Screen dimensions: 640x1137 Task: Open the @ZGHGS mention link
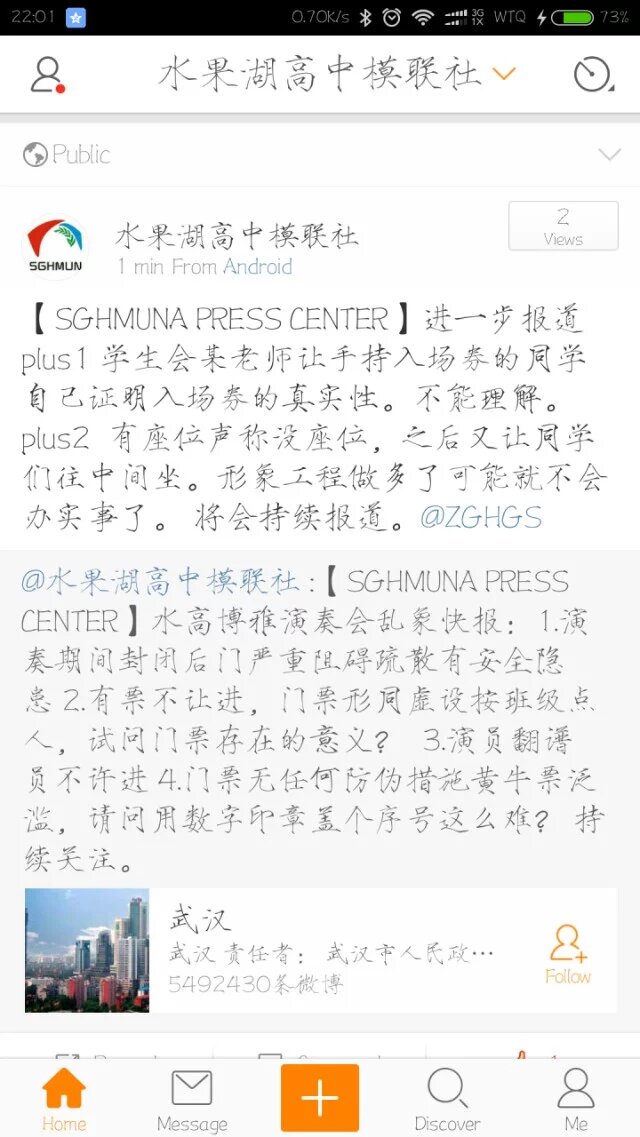[x=480, y=517]
